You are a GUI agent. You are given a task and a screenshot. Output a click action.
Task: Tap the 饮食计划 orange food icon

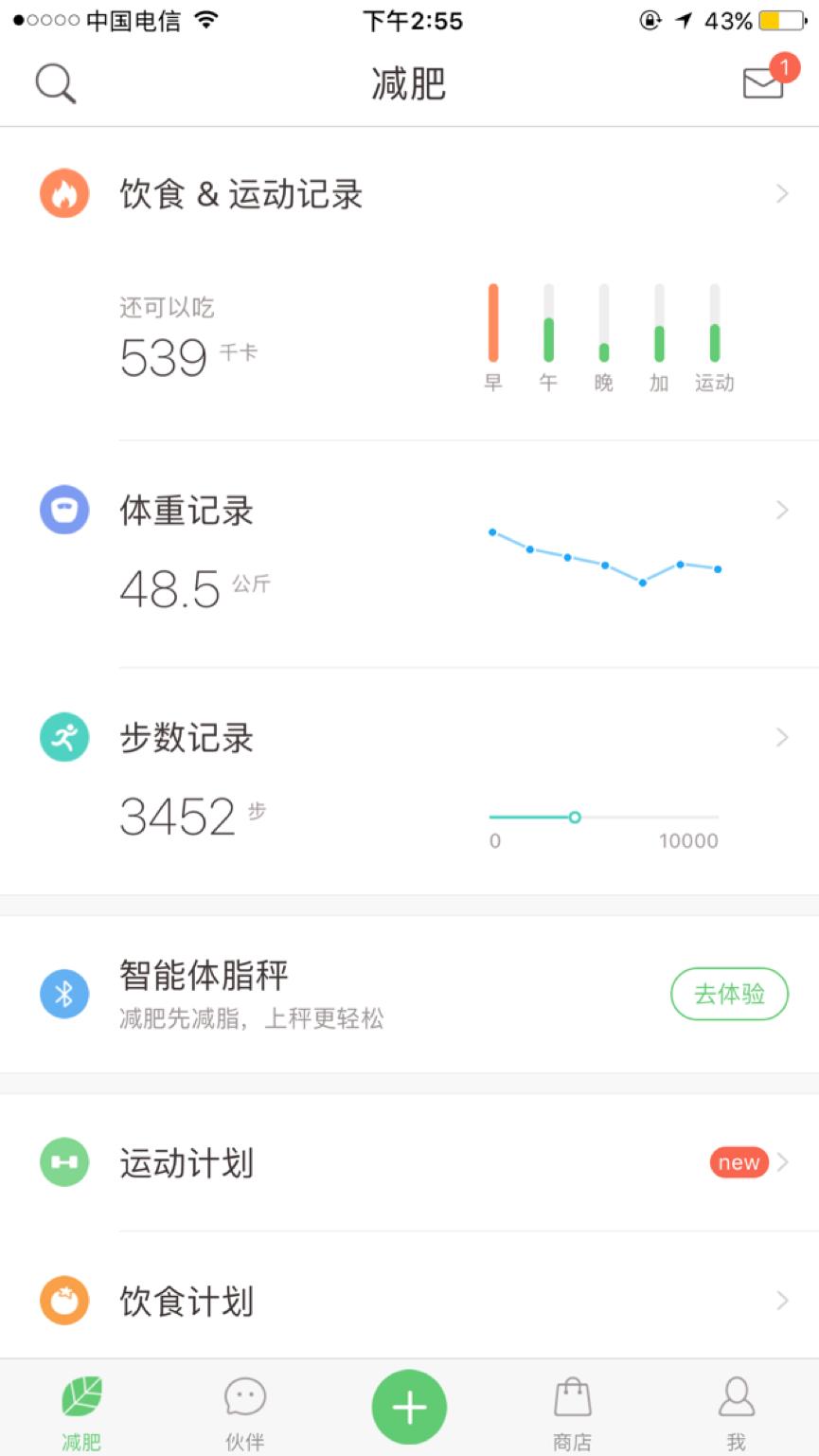(63, 1300)
